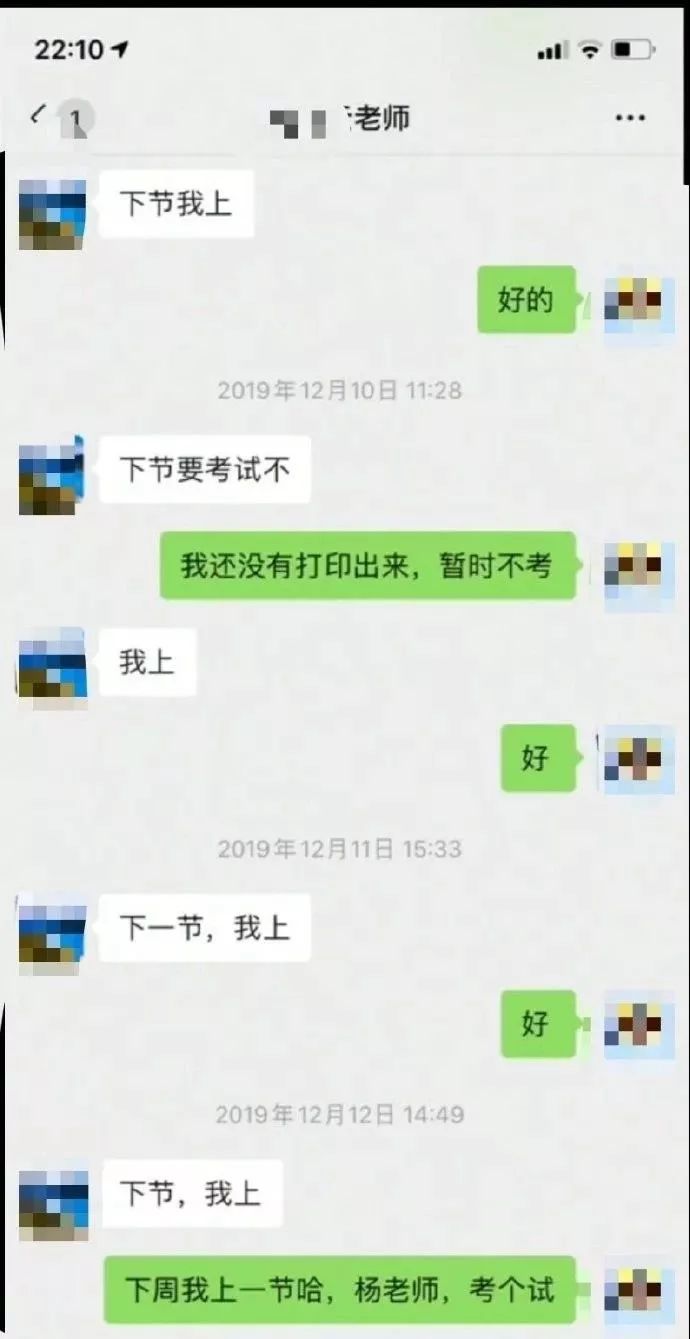Go back to the chat list
Viewport: 690px width, 1339px height.
[x=40, y=117]
